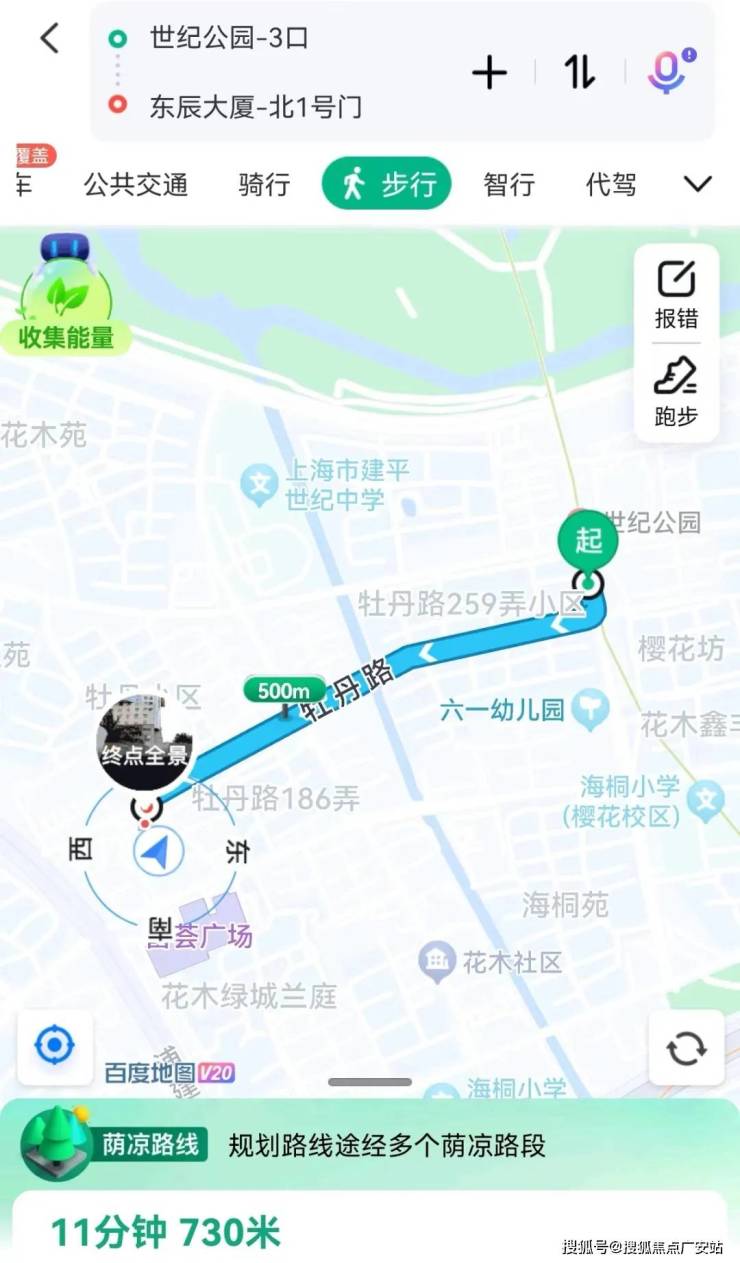Edit the starting point 世纪公园-3口
Screen dimensions: 740x1263
pos(229,39)
